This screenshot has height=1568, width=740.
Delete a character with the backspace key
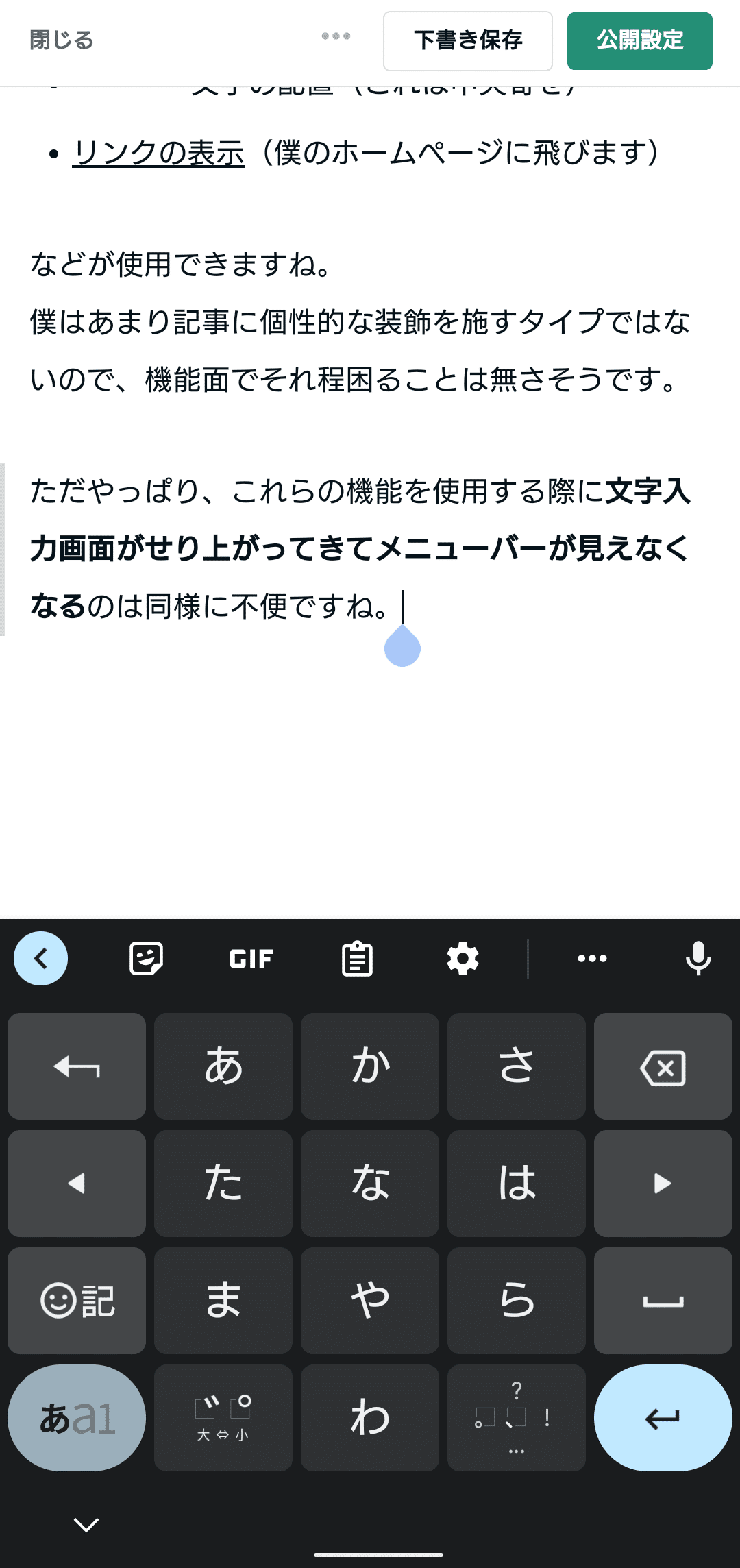click(663, 1066)
